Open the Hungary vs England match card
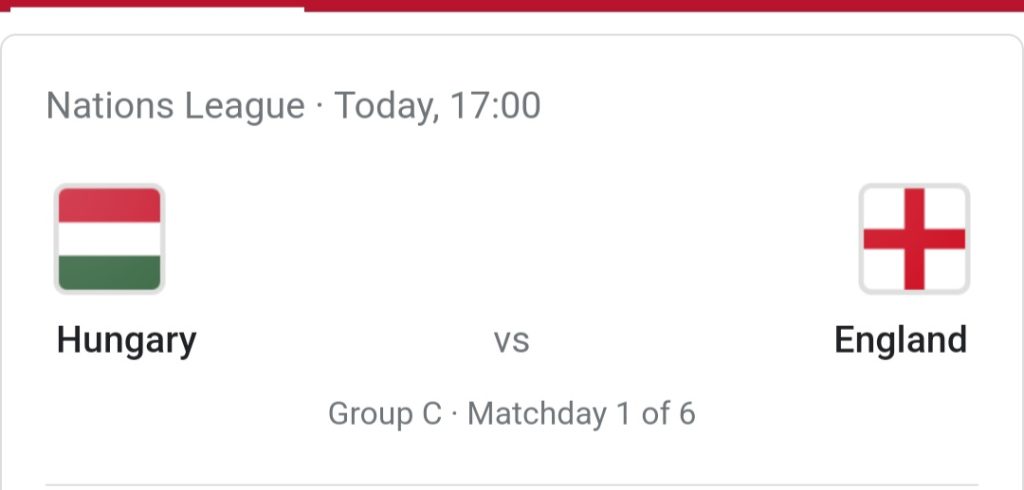Image resolution: width=1024 pixels, height=490 pixels. click(x=511, y=342)
